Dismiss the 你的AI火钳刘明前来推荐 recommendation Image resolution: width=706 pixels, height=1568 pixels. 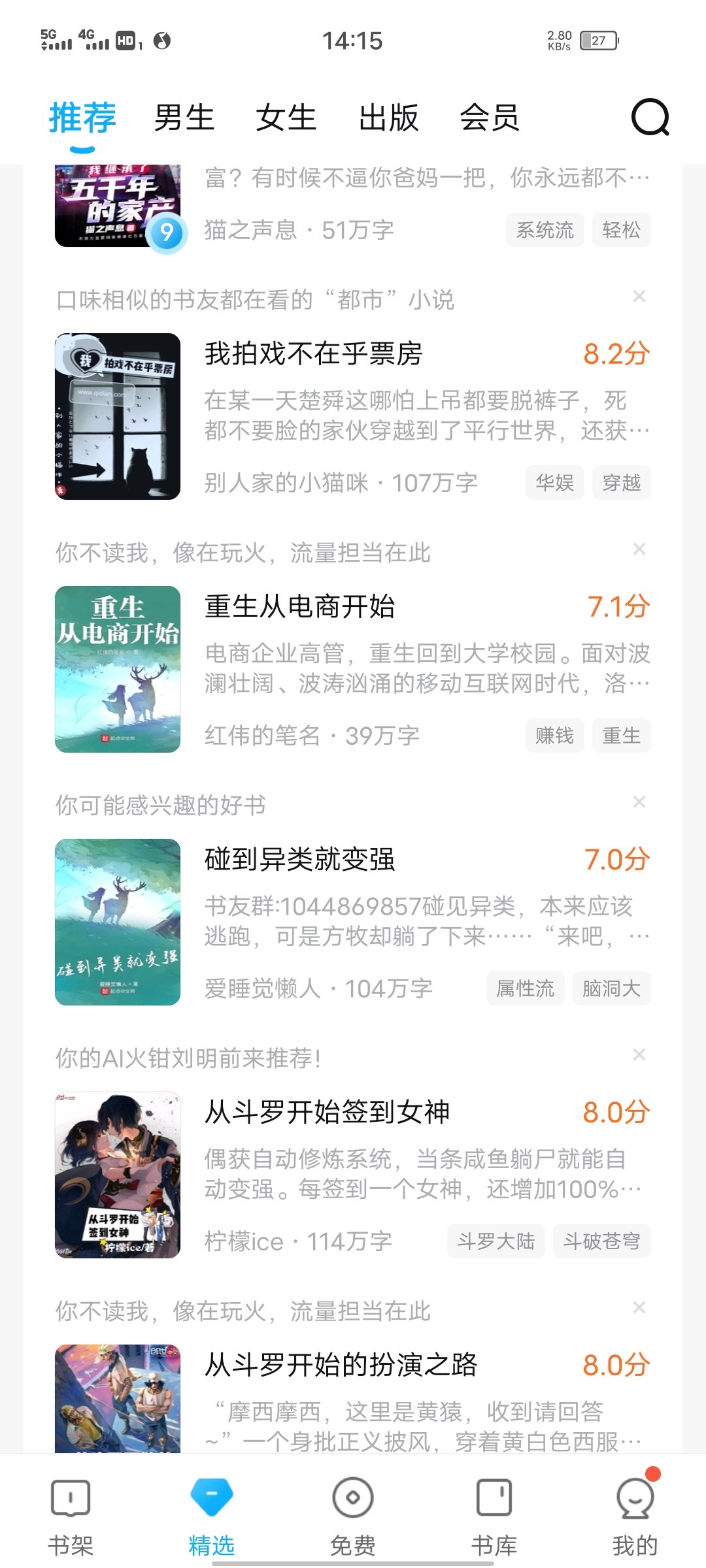tap(639, 1054)
